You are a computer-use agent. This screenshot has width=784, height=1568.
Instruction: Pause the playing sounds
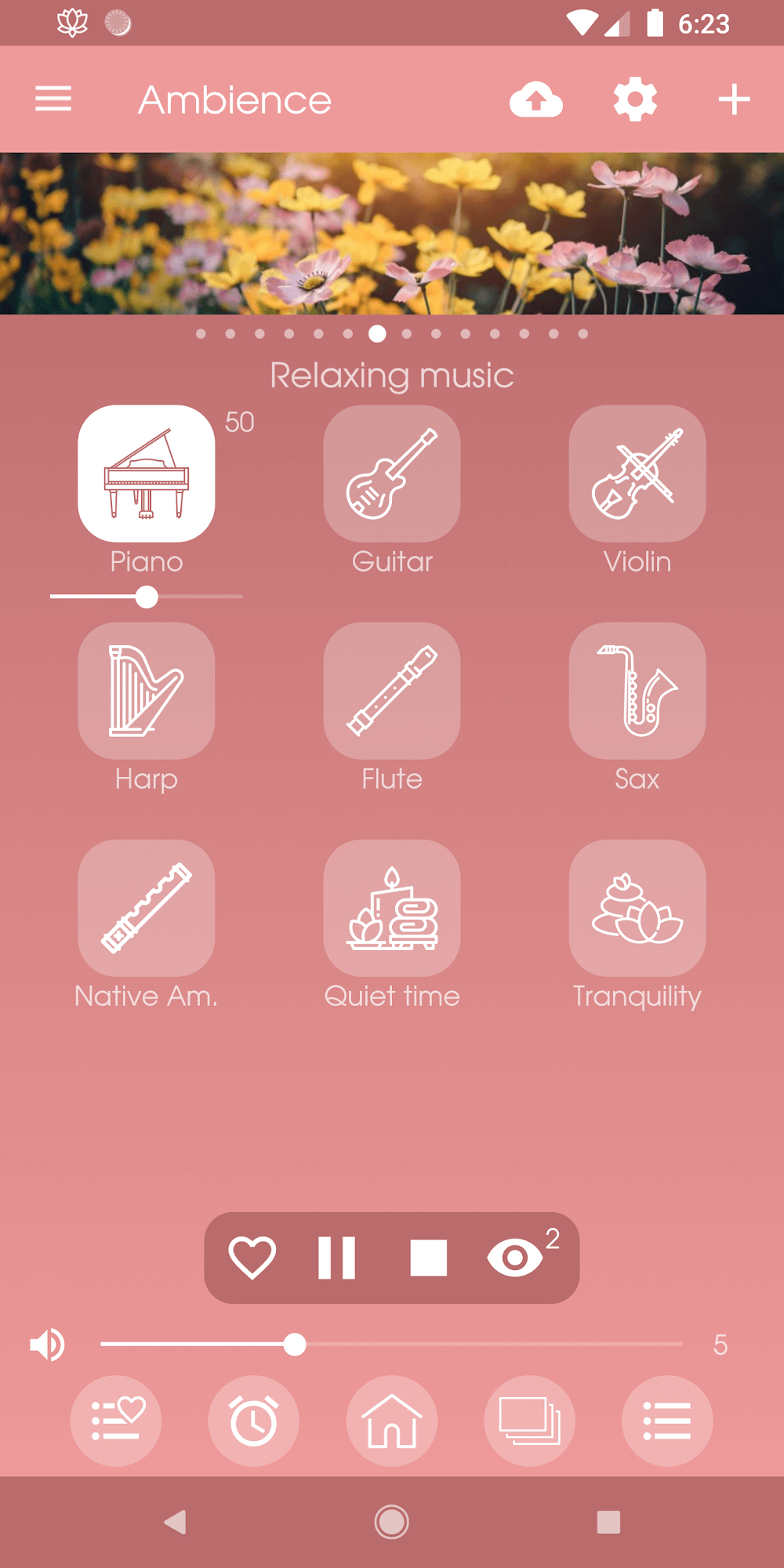point(337,1258)
